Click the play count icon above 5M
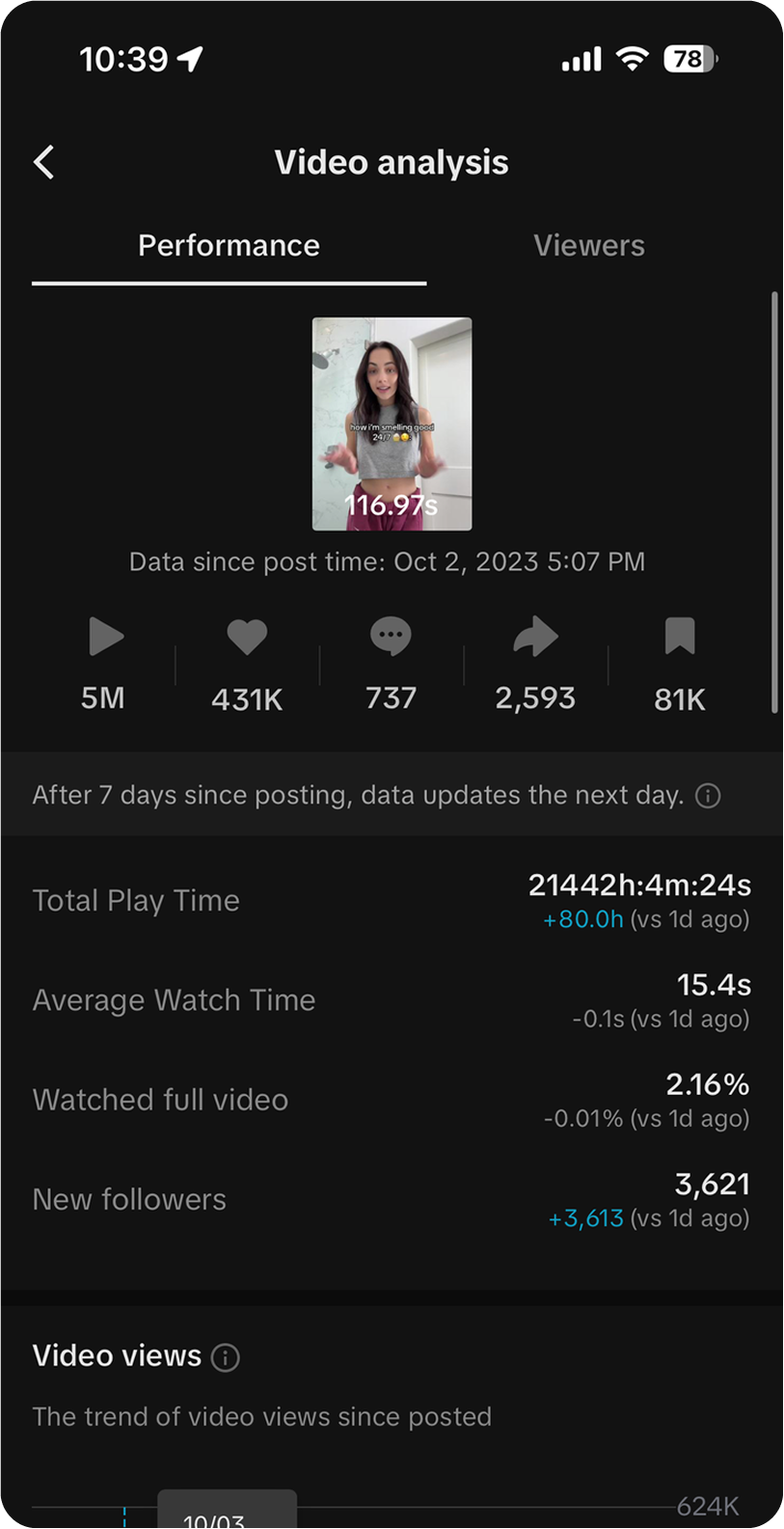This screenshot has height=1529, width=784. click(x=106, y=637)
